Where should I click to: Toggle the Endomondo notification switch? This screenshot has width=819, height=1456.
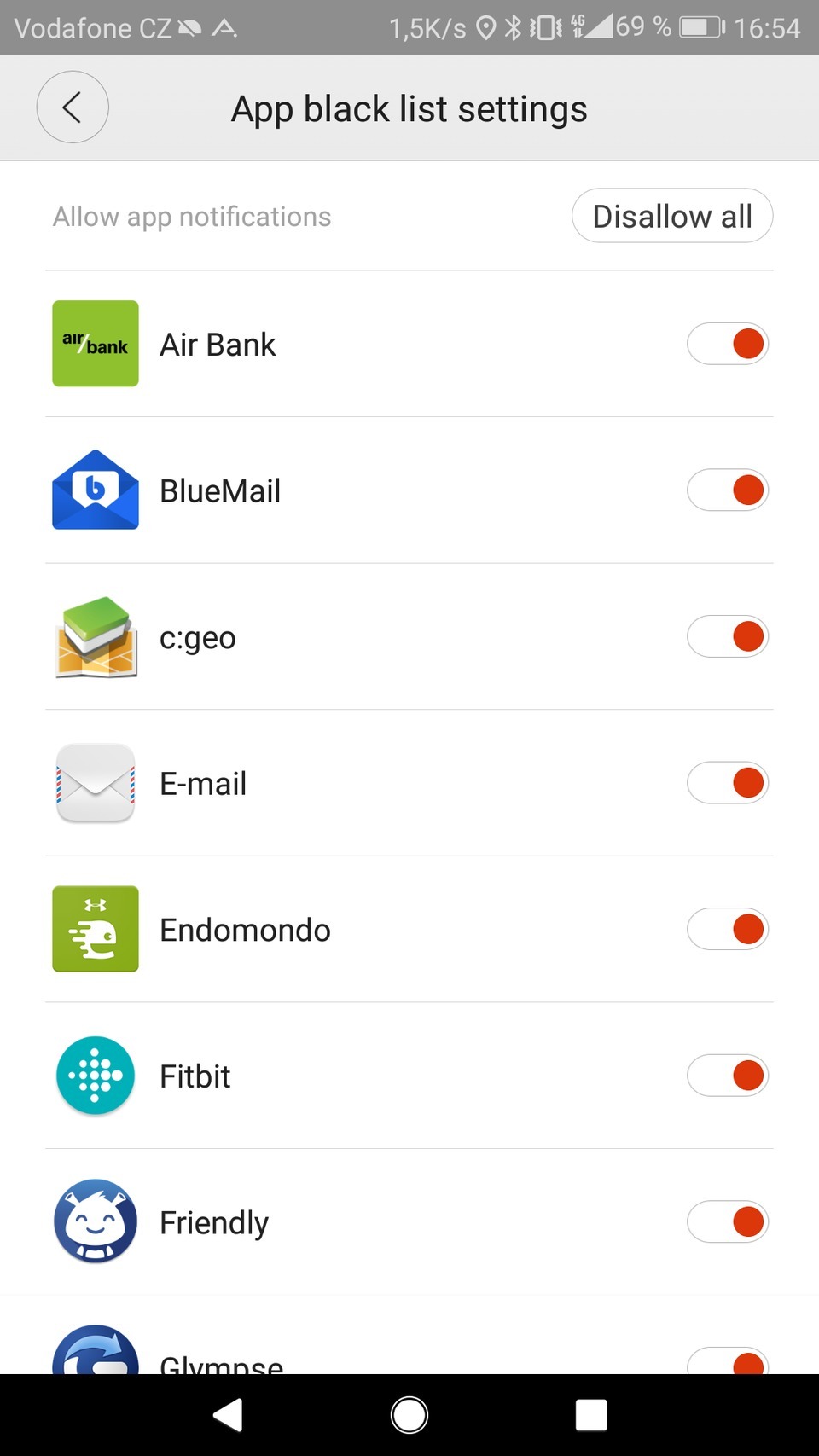(728, 929)
